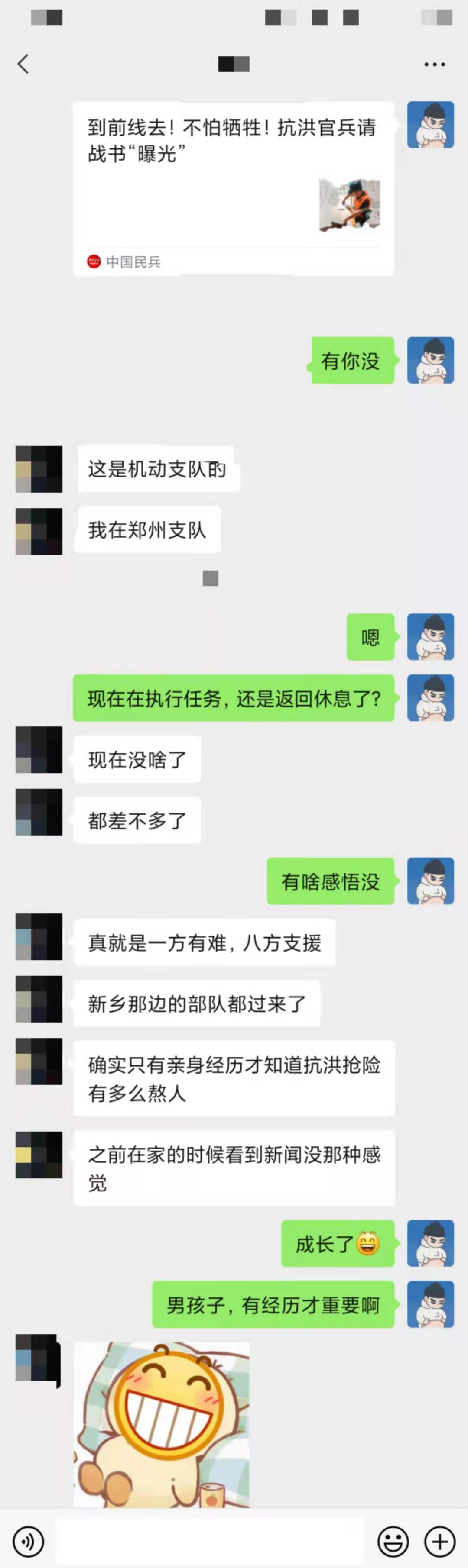The height and width of the screenshot is (1568, 468).
Task: Go back to the chat list
Action: 23,64
